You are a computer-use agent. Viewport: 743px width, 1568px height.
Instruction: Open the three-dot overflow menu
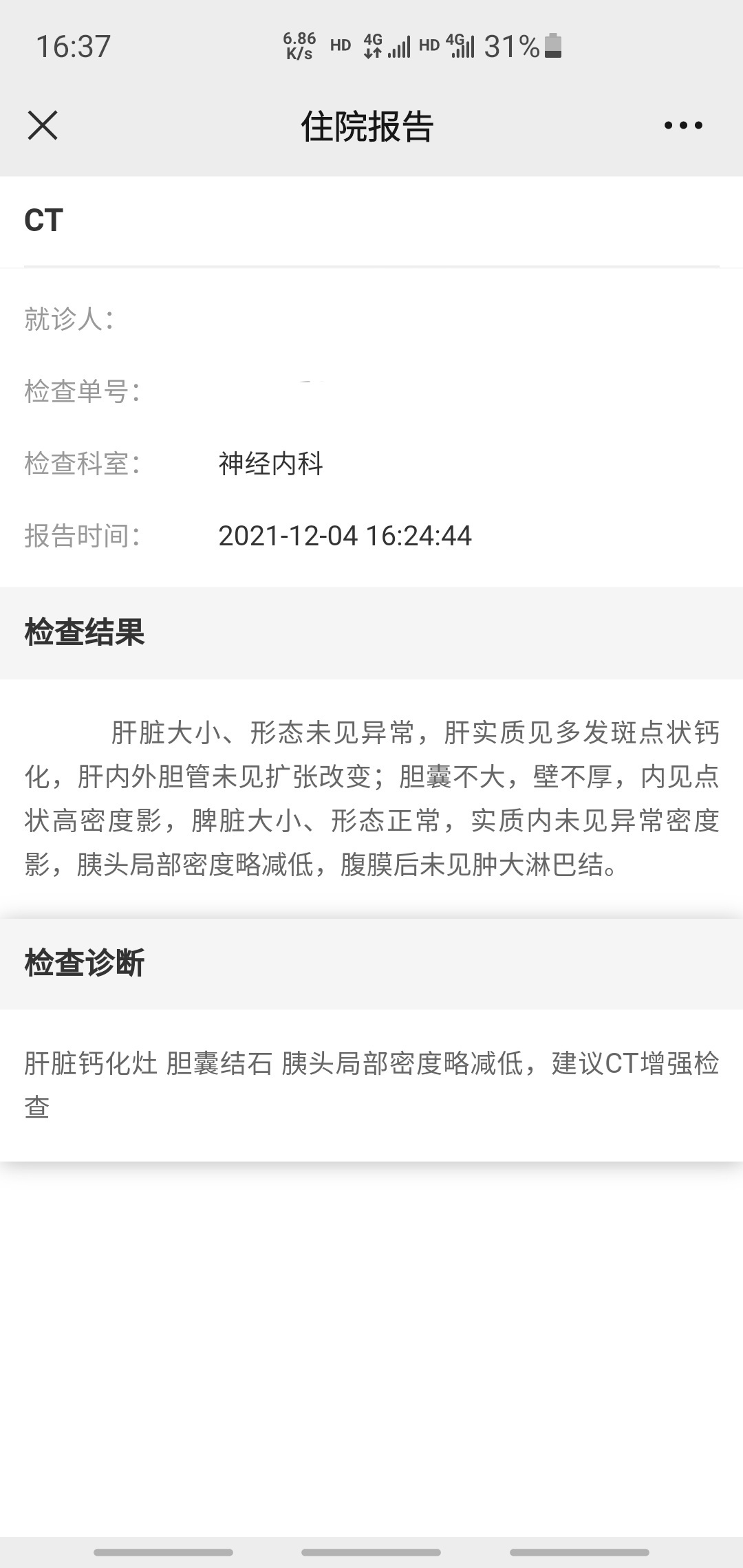683,125
